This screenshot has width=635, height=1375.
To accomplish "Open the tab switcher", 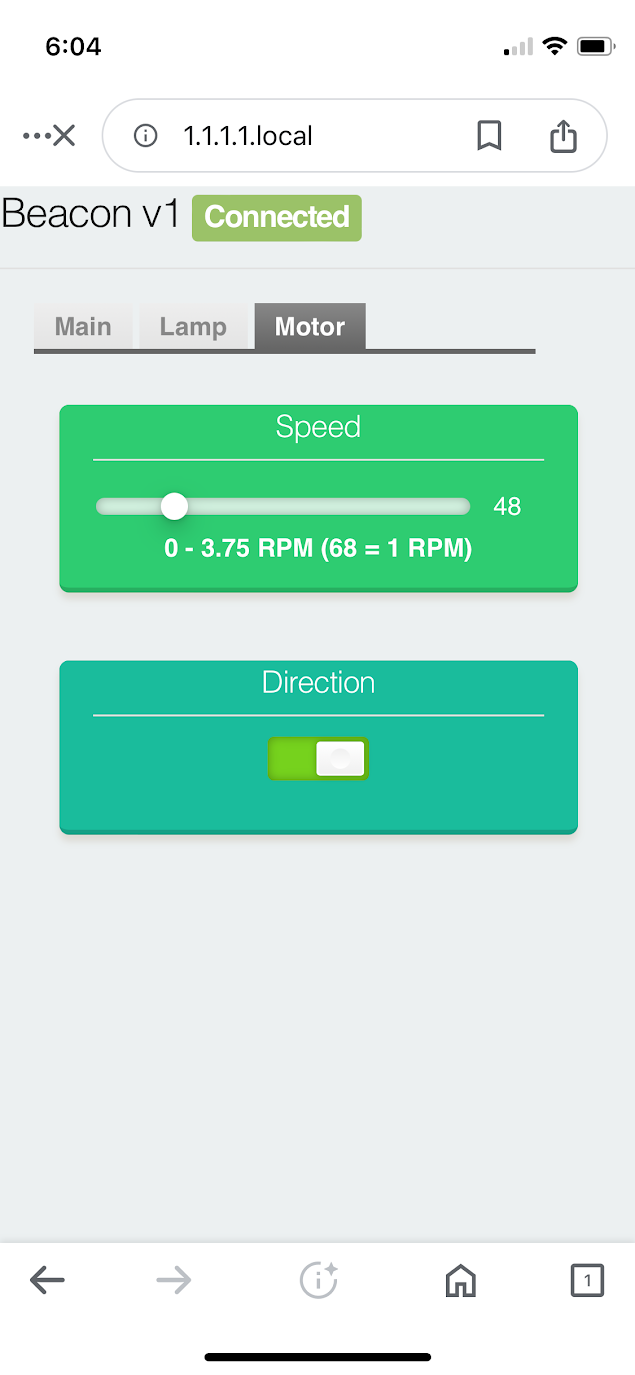I will coord(587,1280).
